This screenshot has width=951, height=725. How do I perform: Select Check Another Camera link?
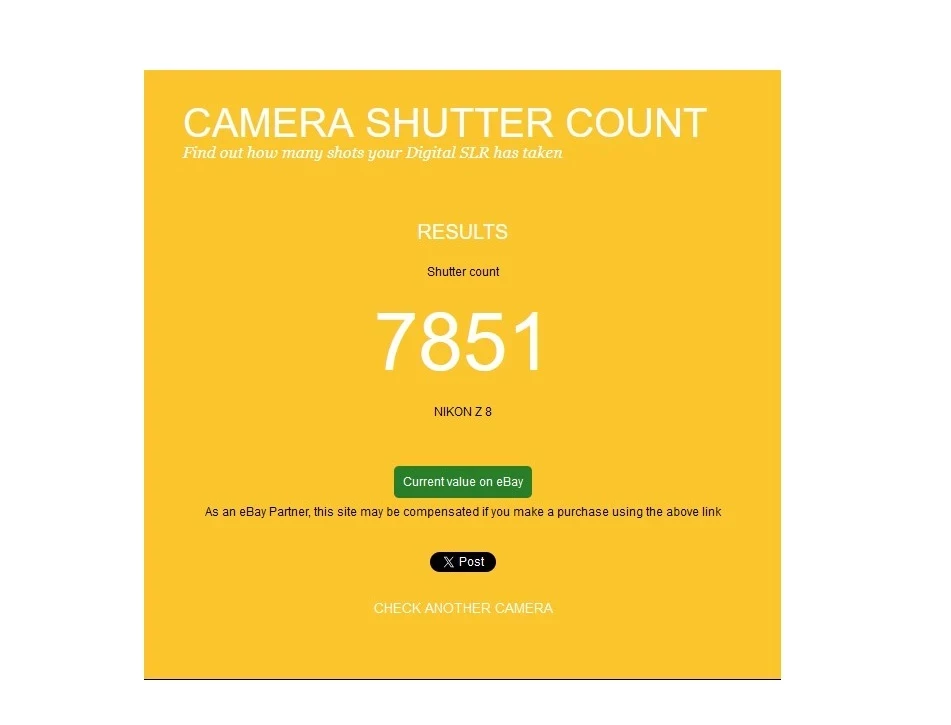[462, 608]
